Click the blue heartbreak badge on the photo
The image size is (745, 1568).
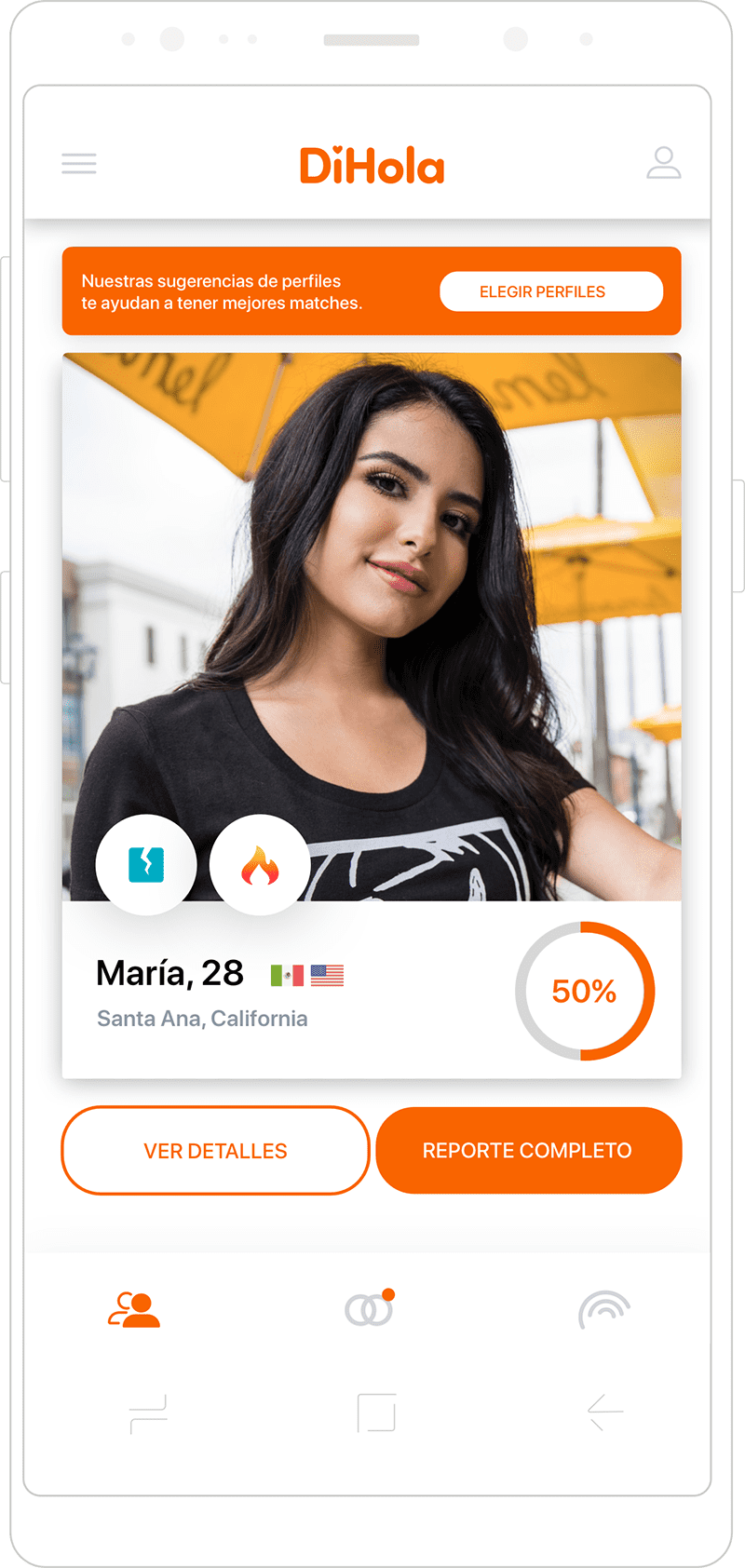coord(146,865)
